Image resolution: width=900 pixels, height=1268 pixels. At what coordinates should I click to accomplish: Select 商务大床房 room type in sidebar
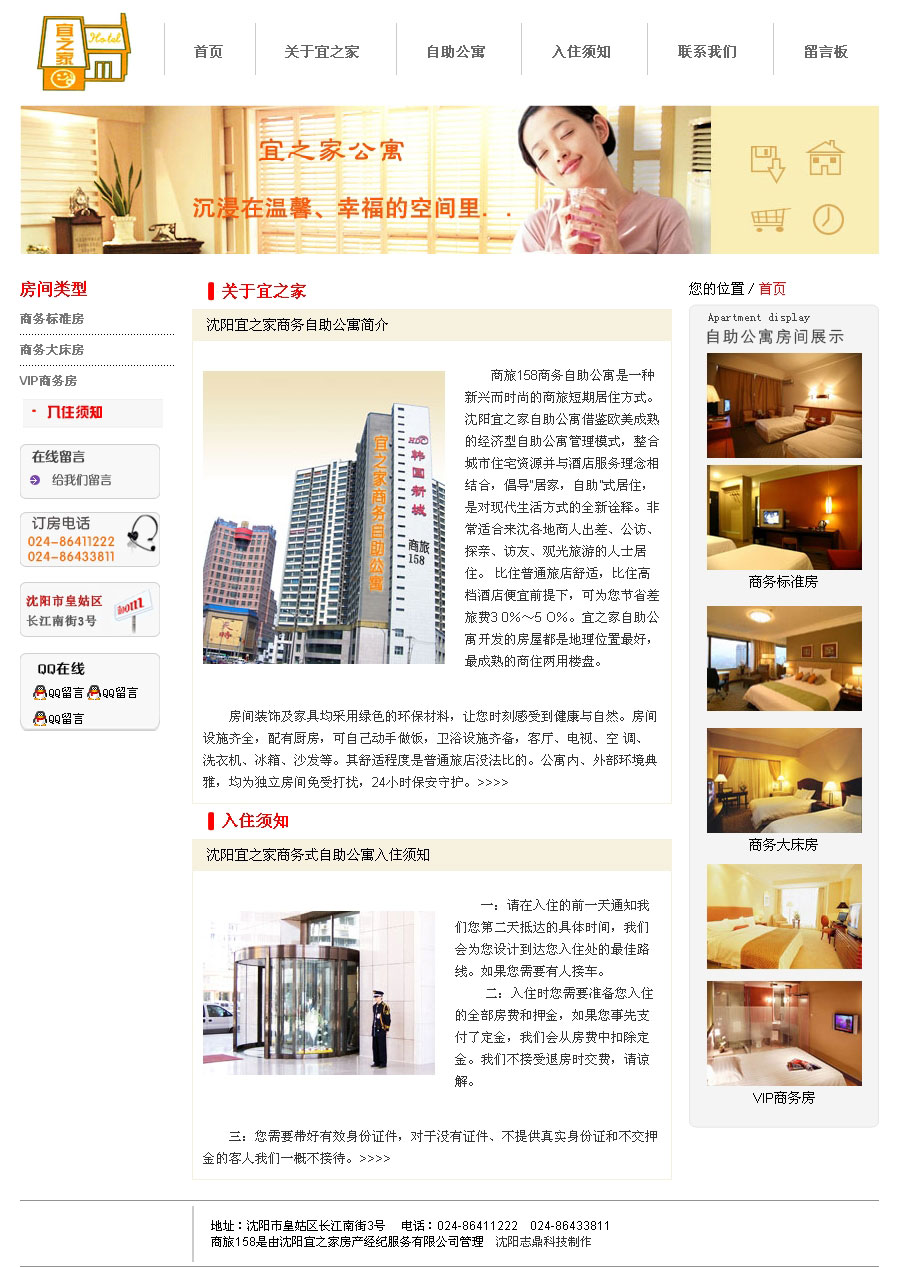pos(52,350)
